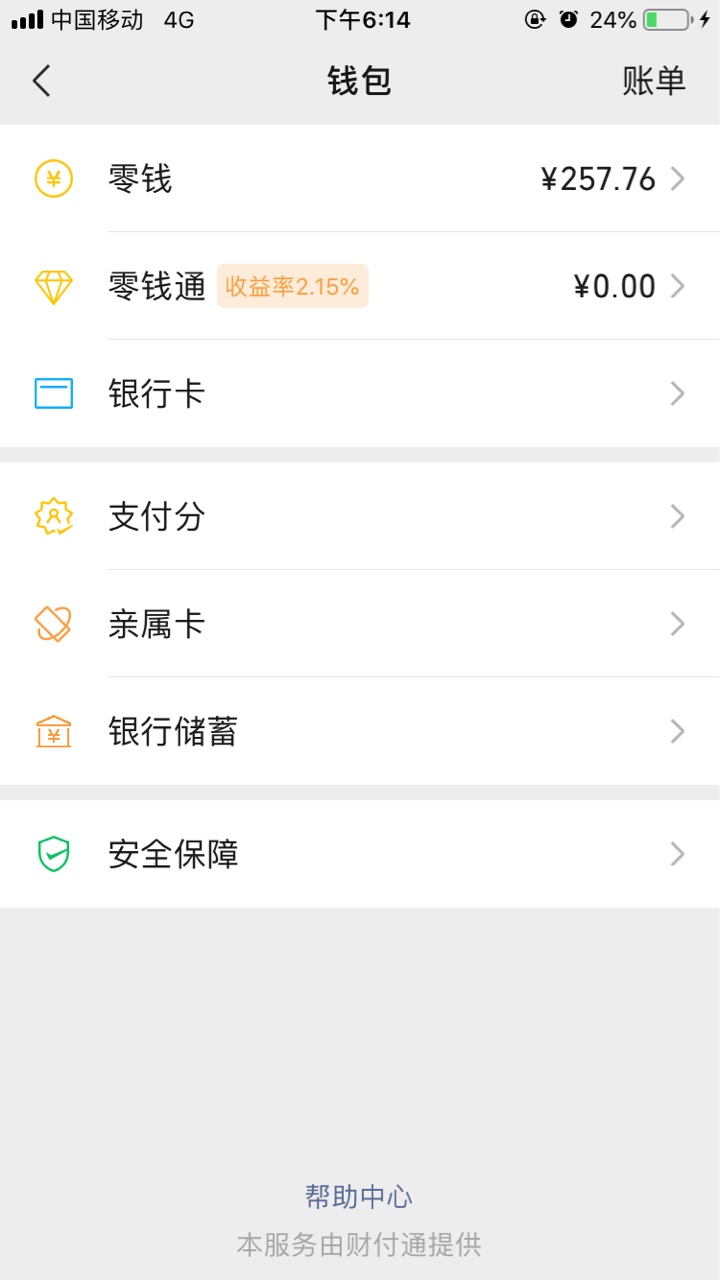This screenshot has width=720, height=1280.
Task: Open 账单 in the top bar
Action: tap(654, 81)
